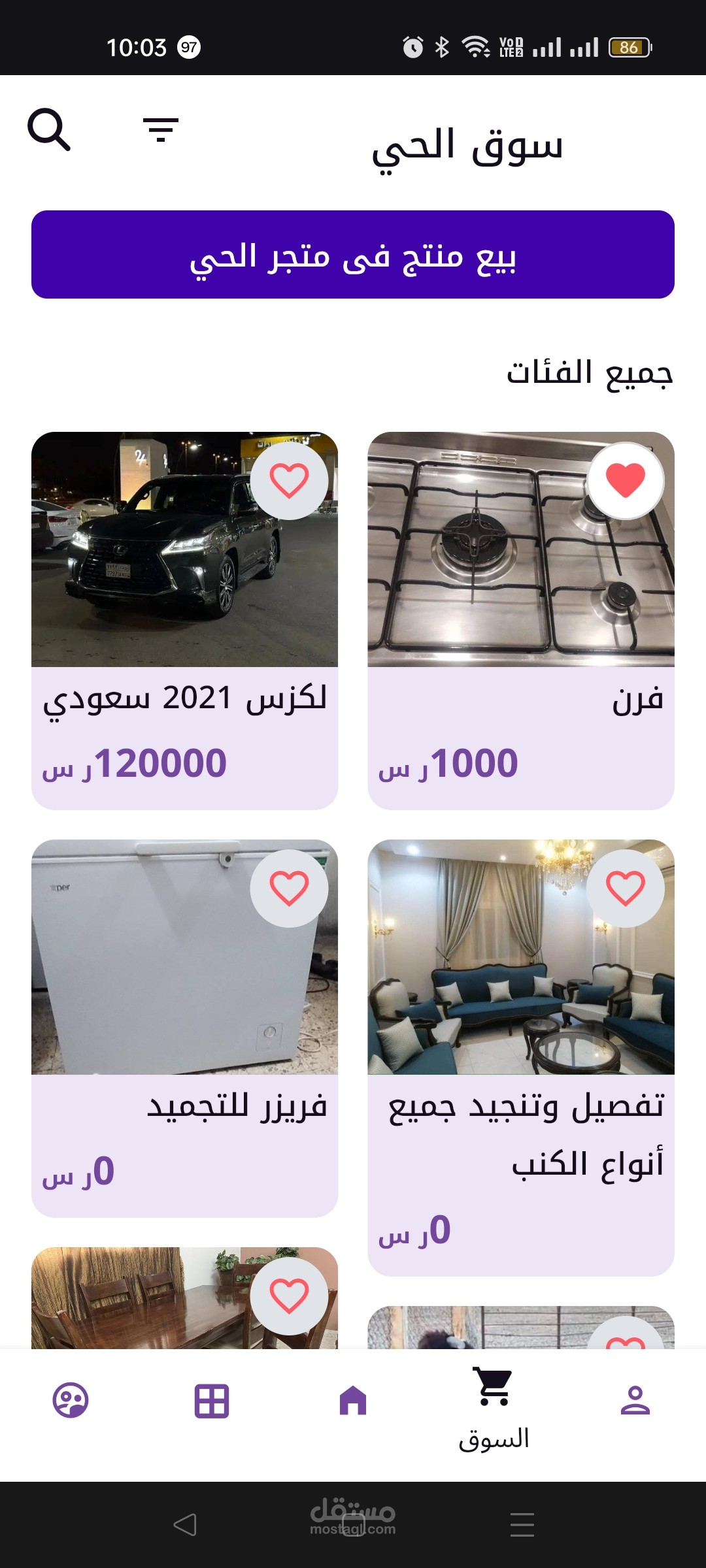Favorite the لكزس 2021 car listing
Screen dimensions: 706x1568
[x=289, y=481]
